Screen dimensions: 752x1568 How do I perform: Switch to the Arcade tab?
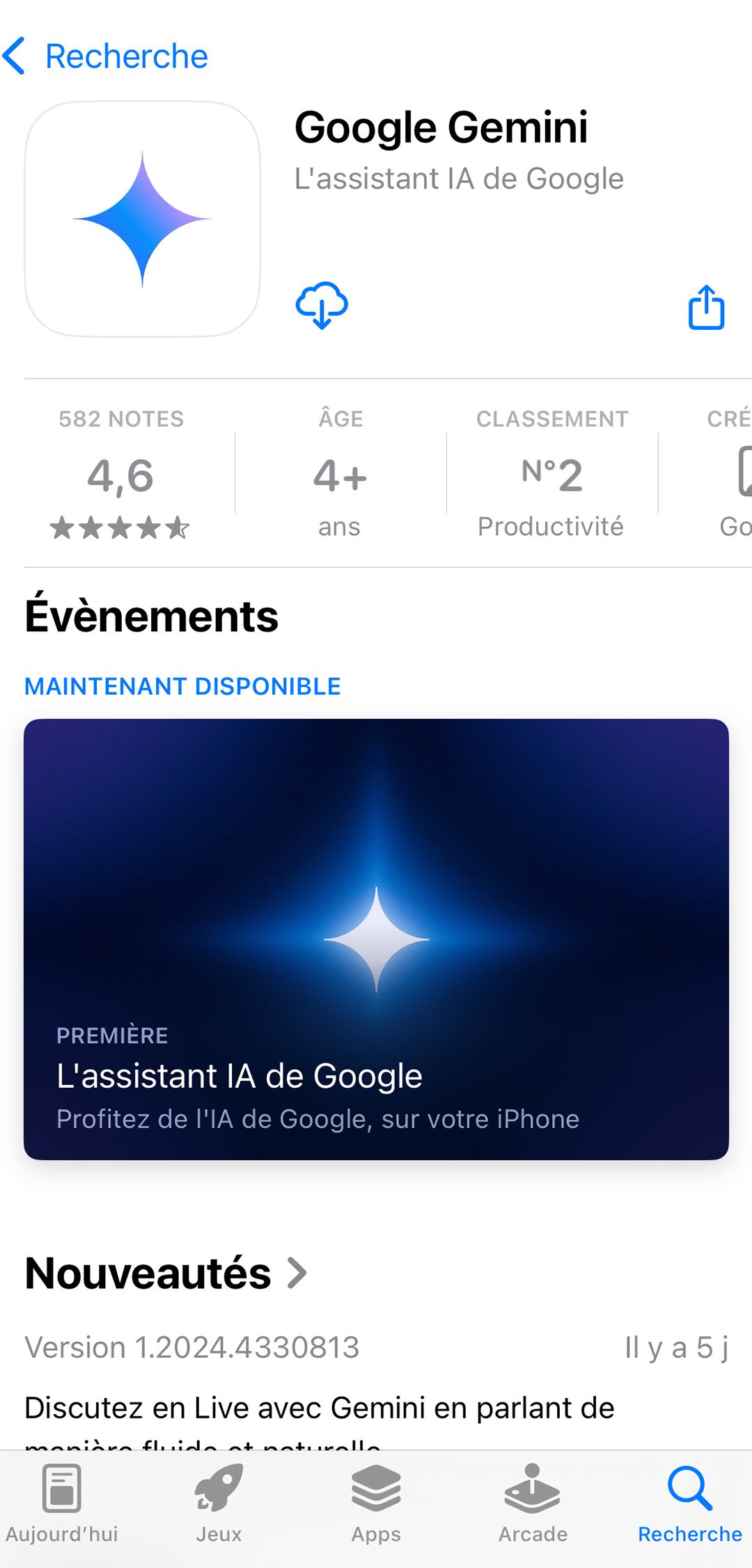[533, 1504]
